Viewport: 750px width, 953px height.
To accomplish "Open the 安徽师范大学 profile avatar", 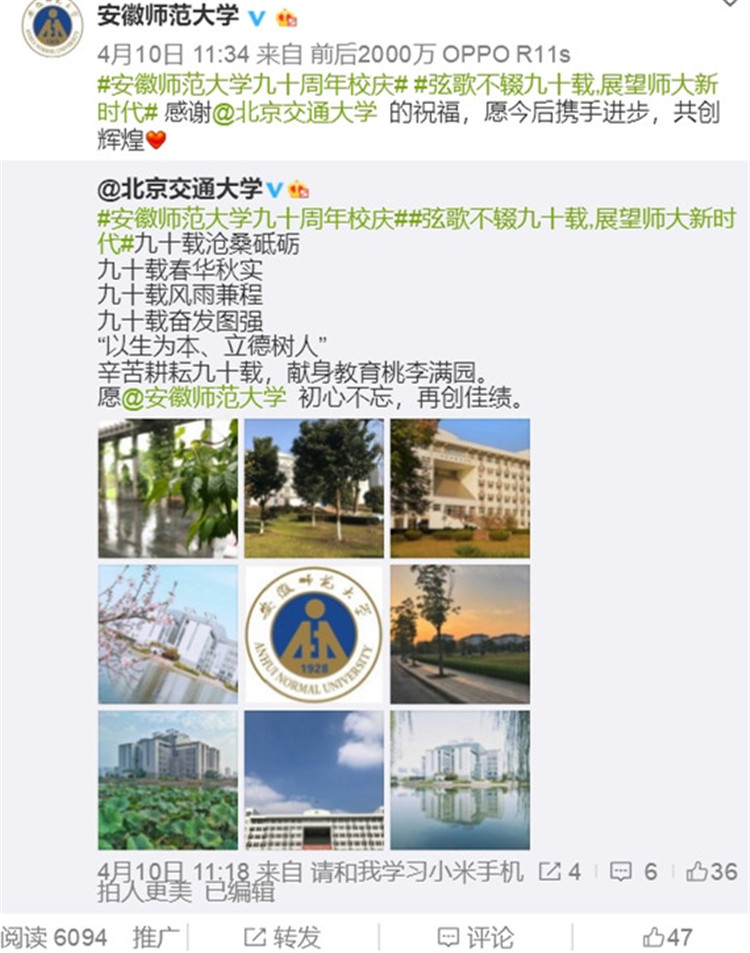I will coord(52,26).
